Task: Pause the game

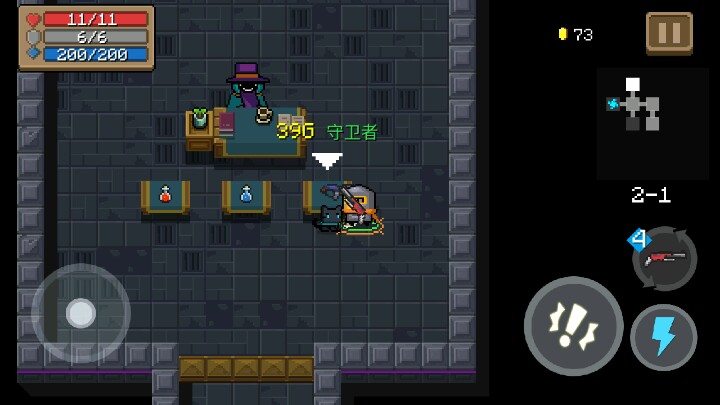Action: (x=669, y=34)
